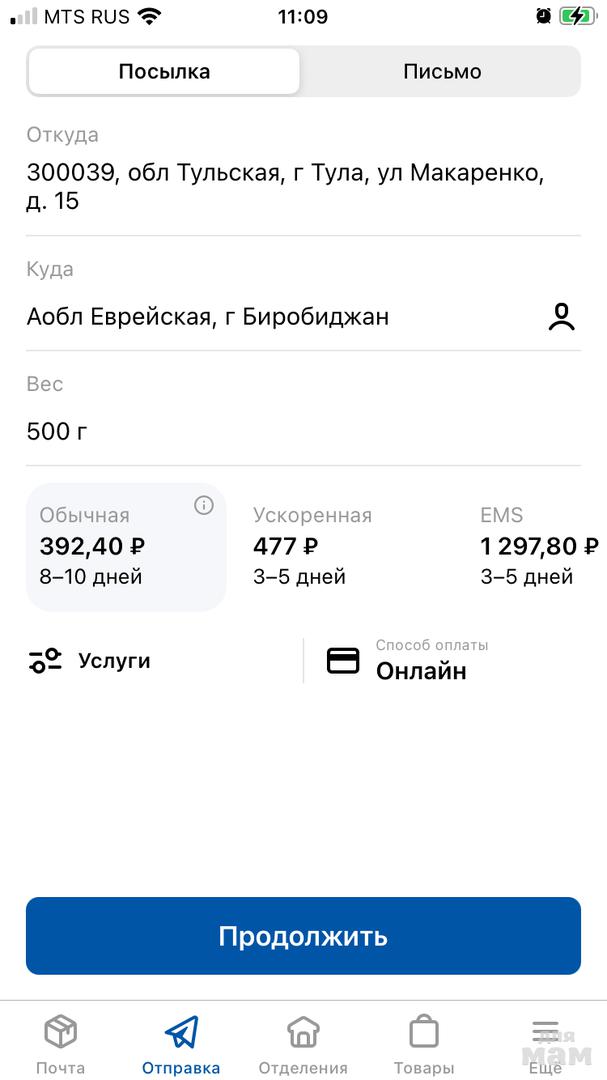Choose EMS delivery option
The width and height of the screenshot is (607, 1080).
(x=538, y=546)
